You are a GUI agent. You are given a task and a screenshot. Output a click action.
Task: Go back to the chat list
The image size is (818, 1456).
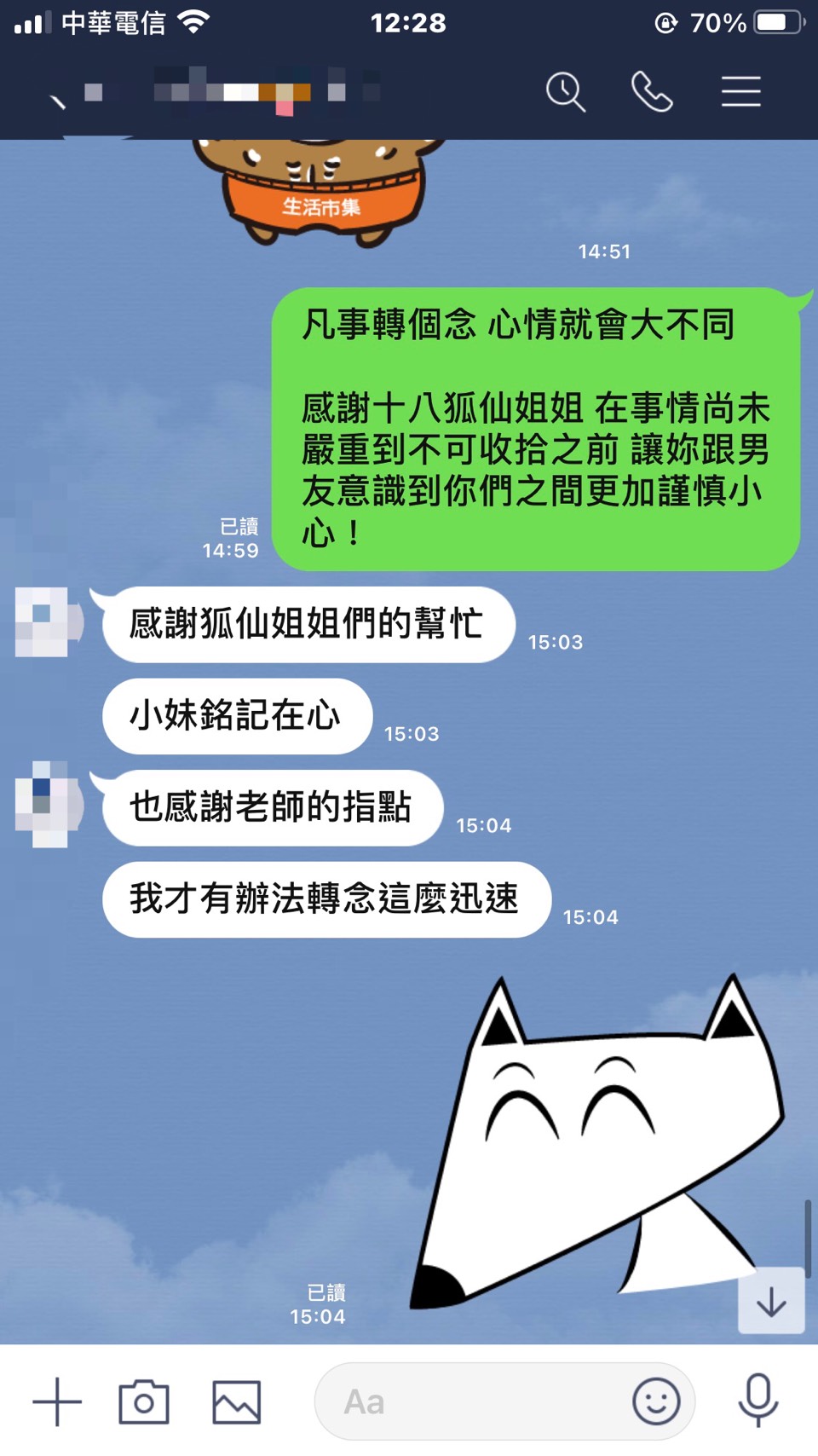[57, 98]
